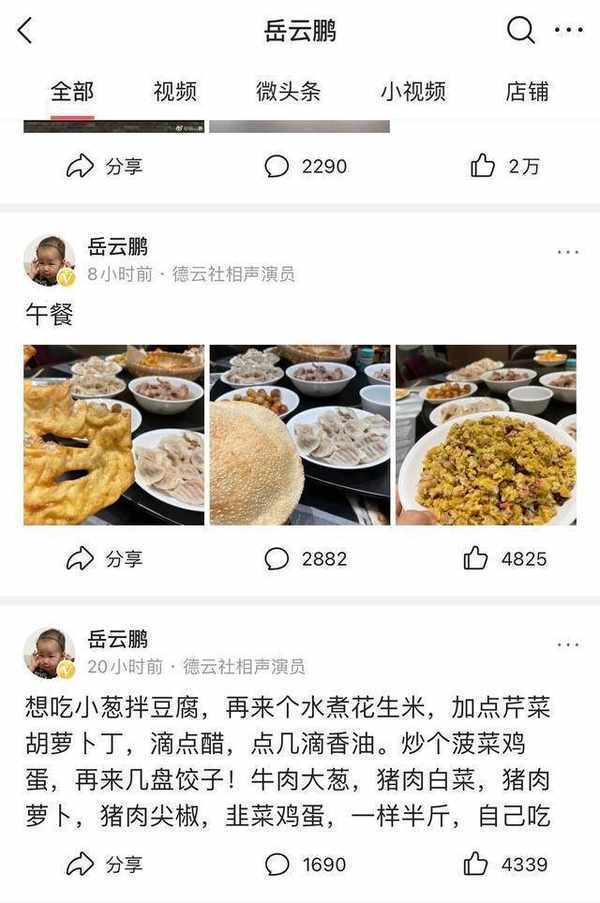This screenshot has width=600, height=903.
Task: Open 岳云鹏's avatar on the 午餐 post
Action: [x=49, y=261]
